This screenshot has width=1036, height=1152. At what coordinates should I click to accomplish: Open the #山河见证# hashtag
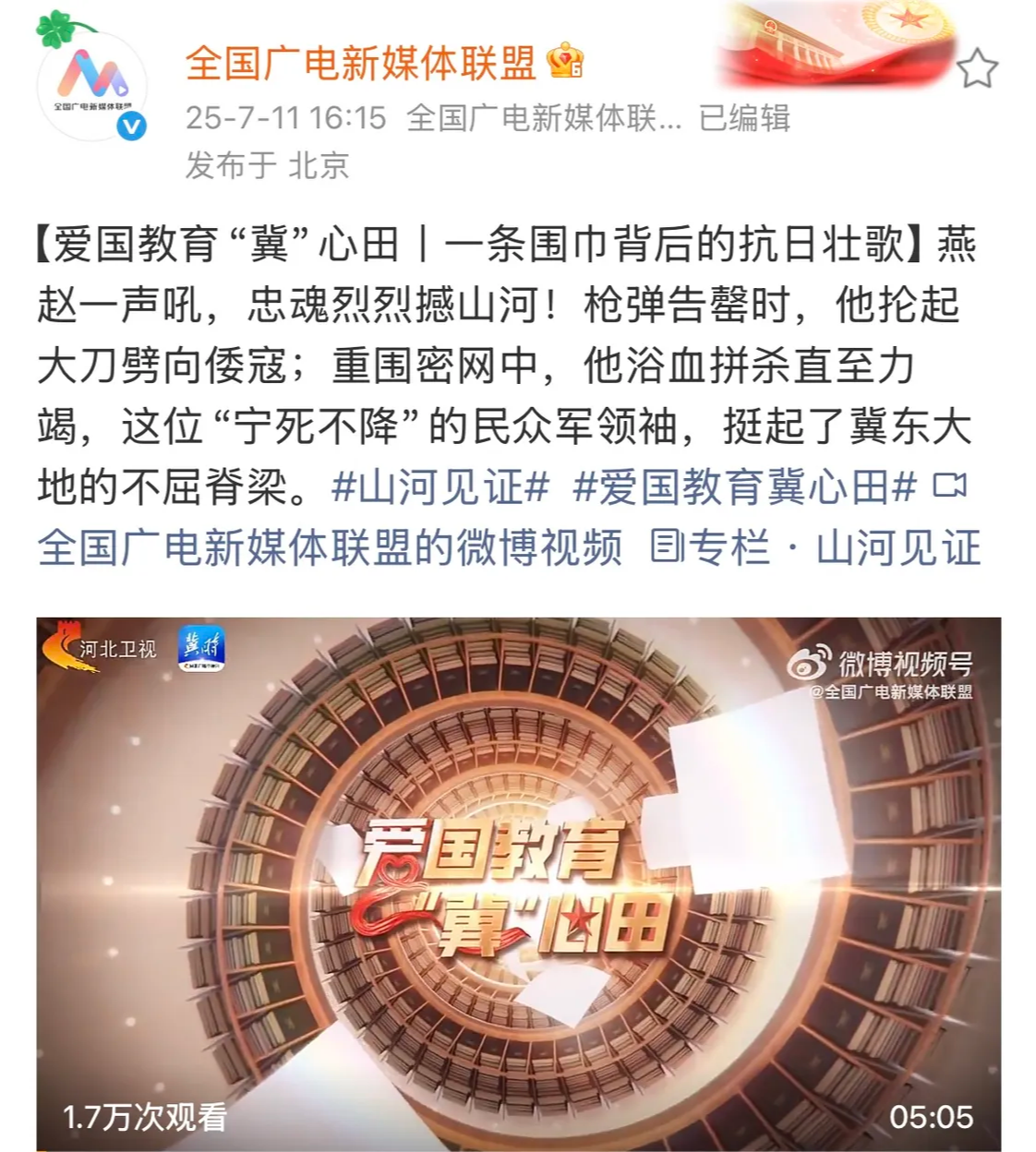(440, 486)
